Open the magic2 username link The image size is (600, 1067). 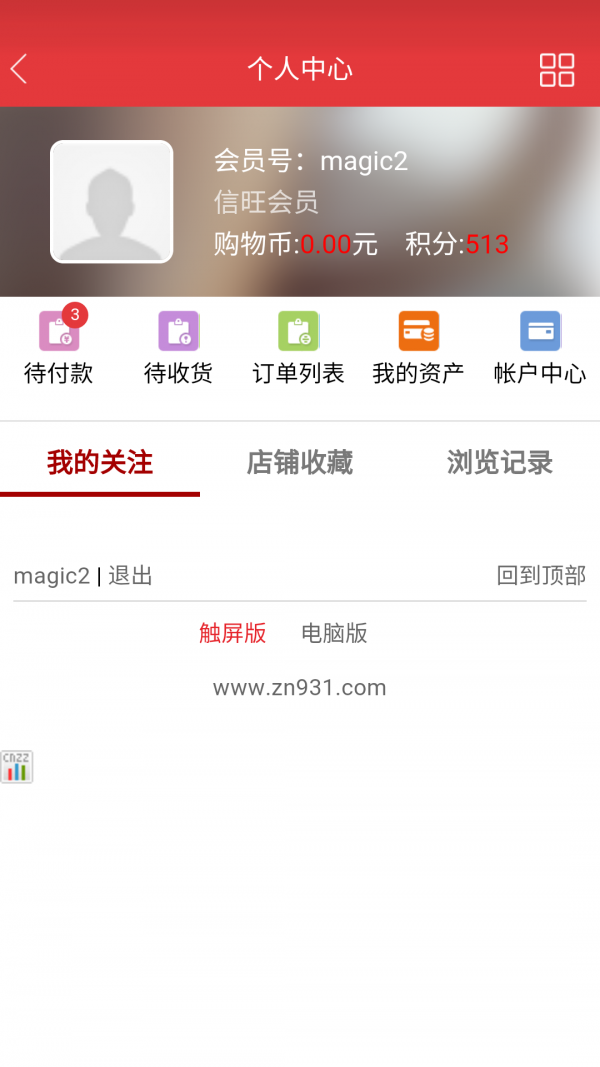(x=51, y=576)
